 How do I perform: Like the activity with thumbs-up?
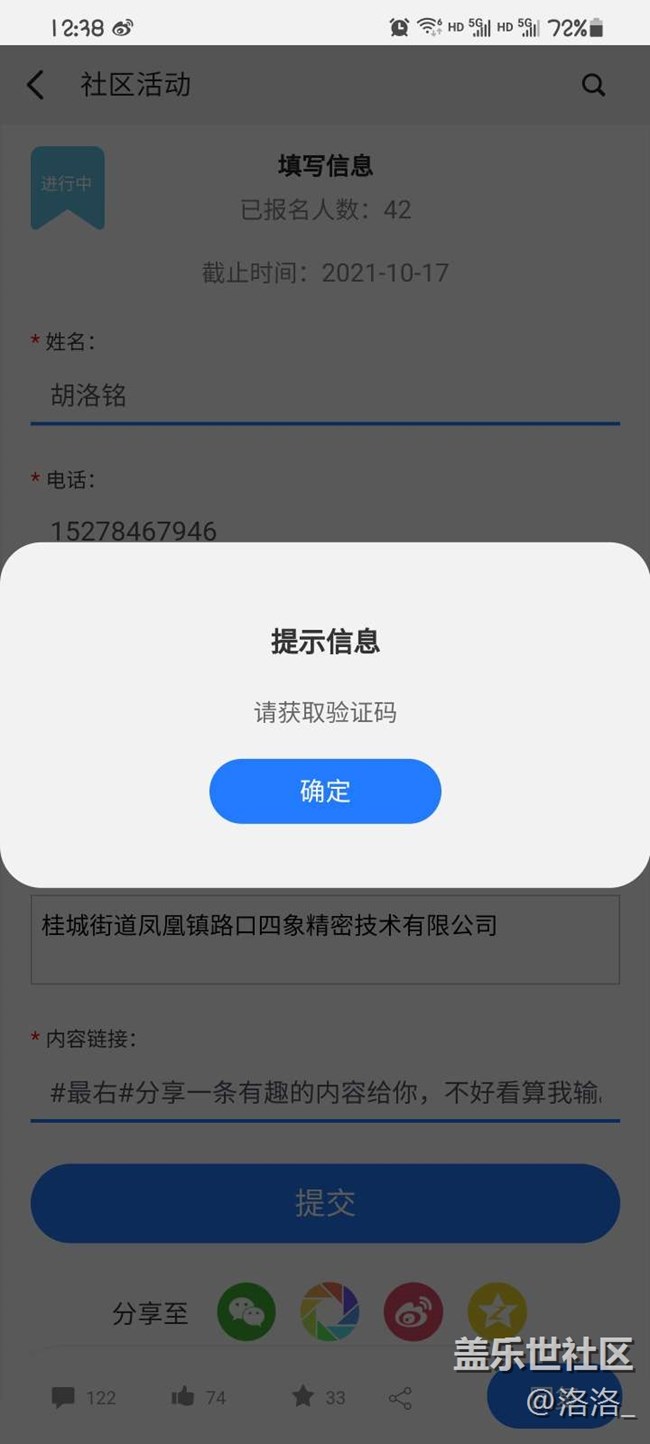[x=198, y=1397]
